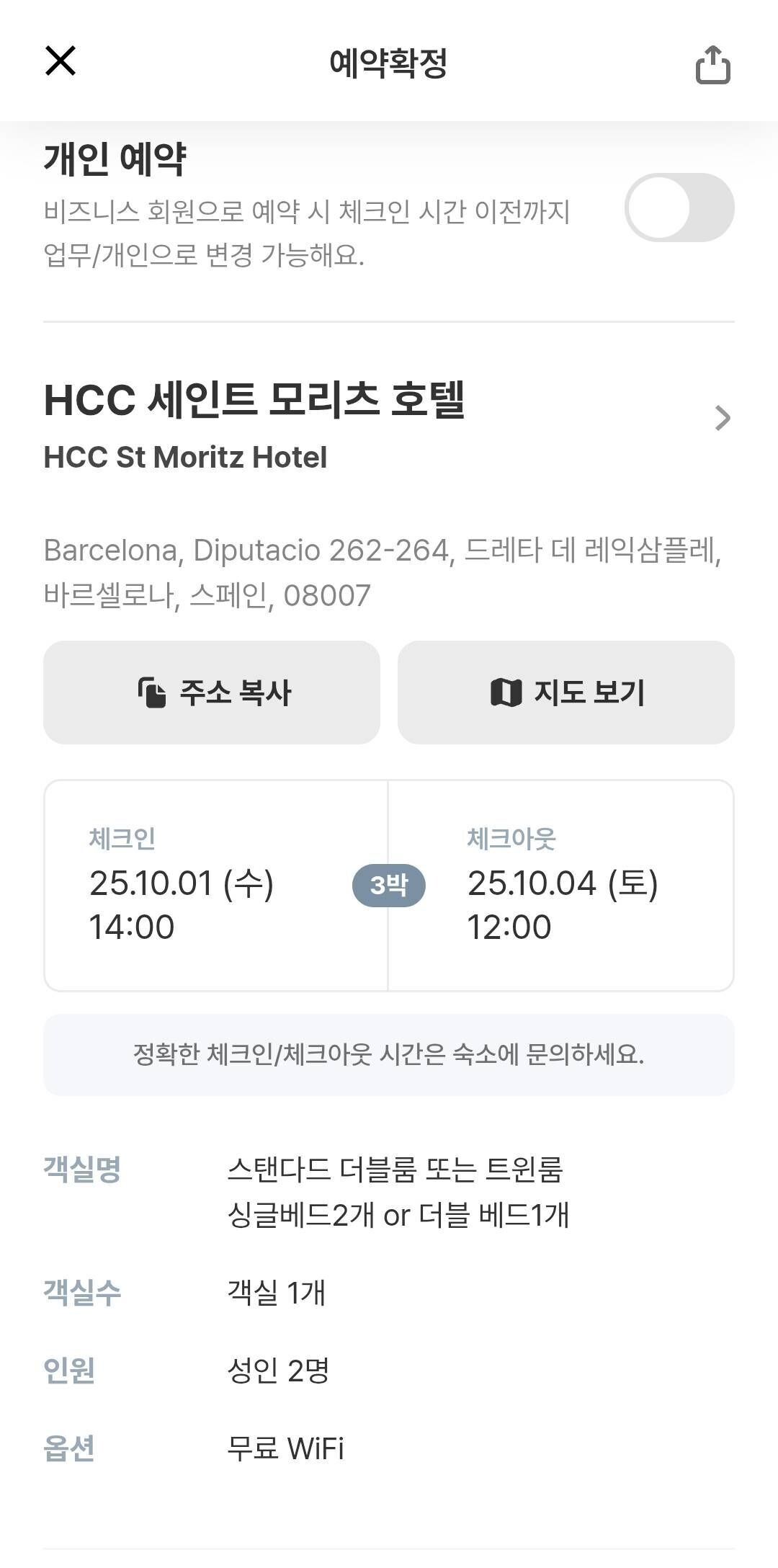Tap the 지도 보기 button
This screenshot has height=1568, width=778.
[566, 692]
